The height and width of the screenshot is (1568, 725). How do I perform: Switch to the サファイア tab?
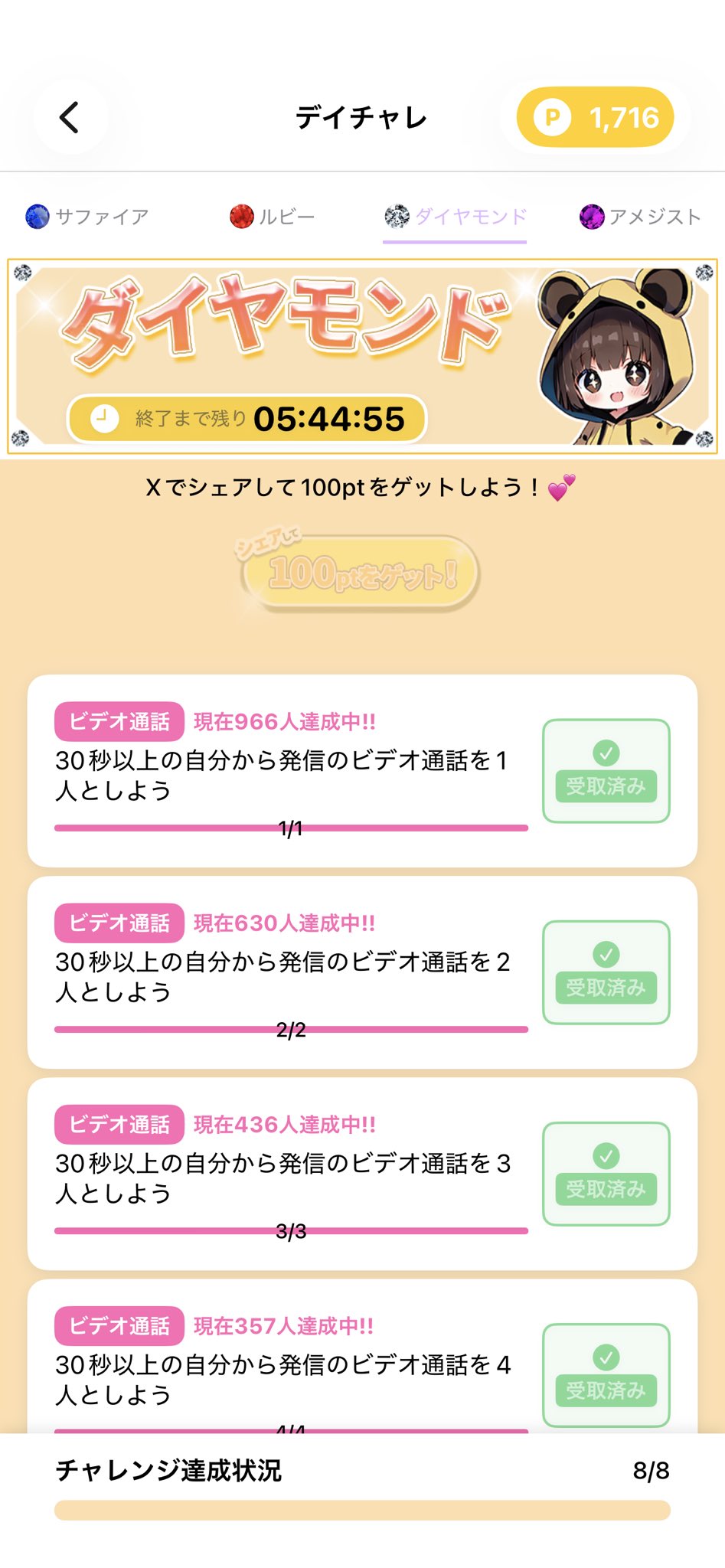coord(87,217)
